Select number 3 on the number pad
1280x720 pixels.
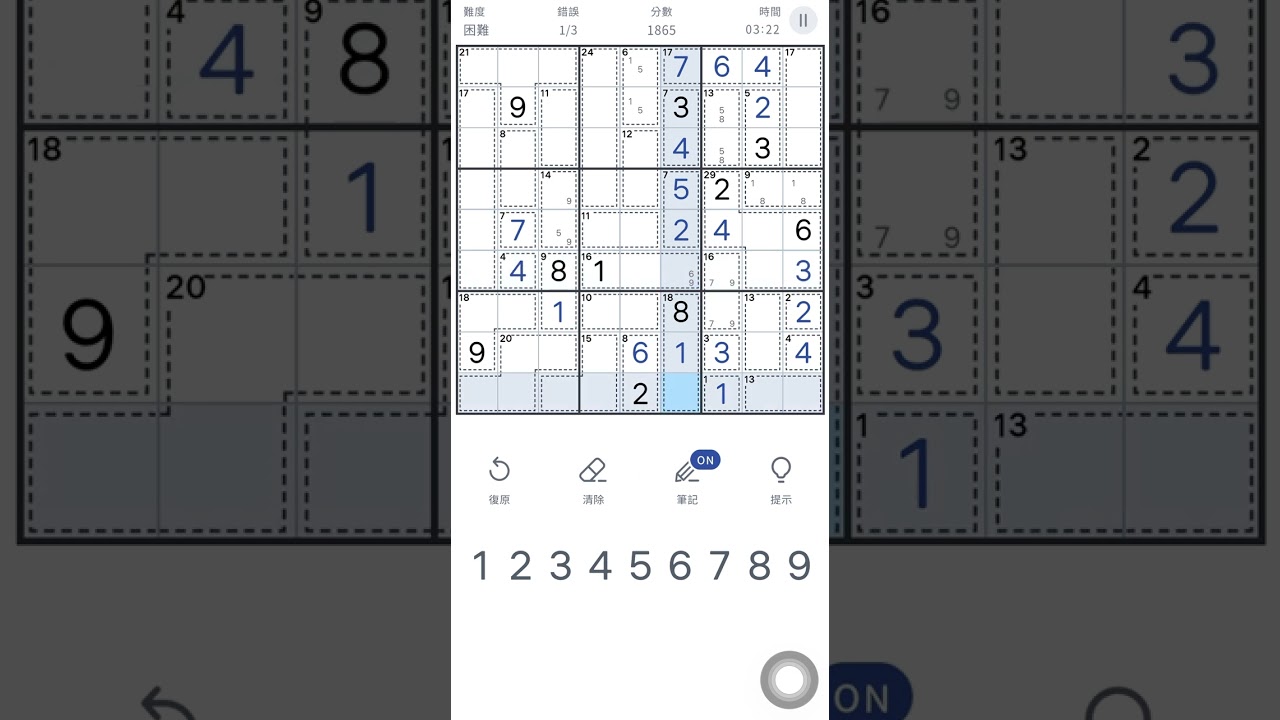(x=560, y=566)
